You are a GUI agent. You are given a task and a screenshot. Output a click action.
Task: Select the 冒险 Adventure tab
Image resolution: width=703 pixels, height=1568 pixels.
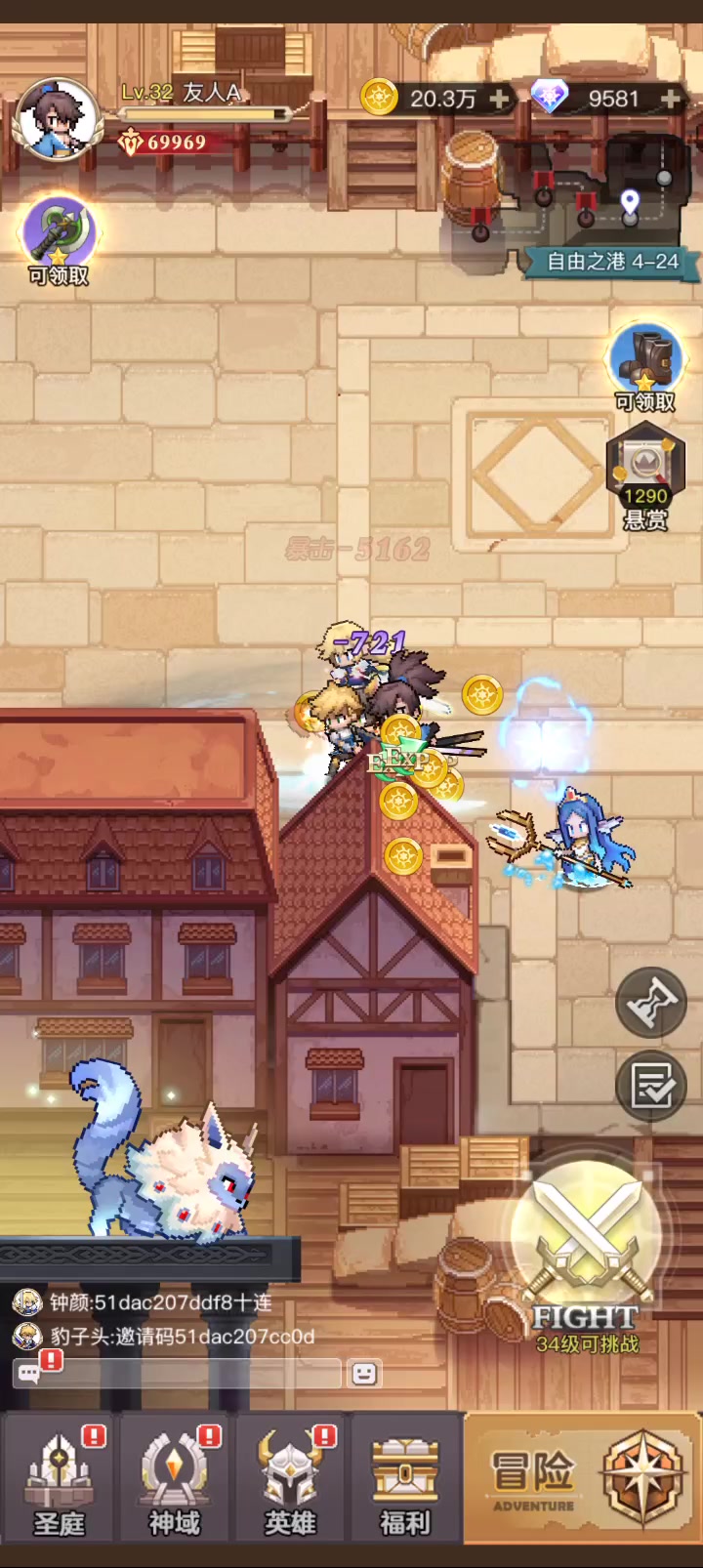click(583, 1478)
